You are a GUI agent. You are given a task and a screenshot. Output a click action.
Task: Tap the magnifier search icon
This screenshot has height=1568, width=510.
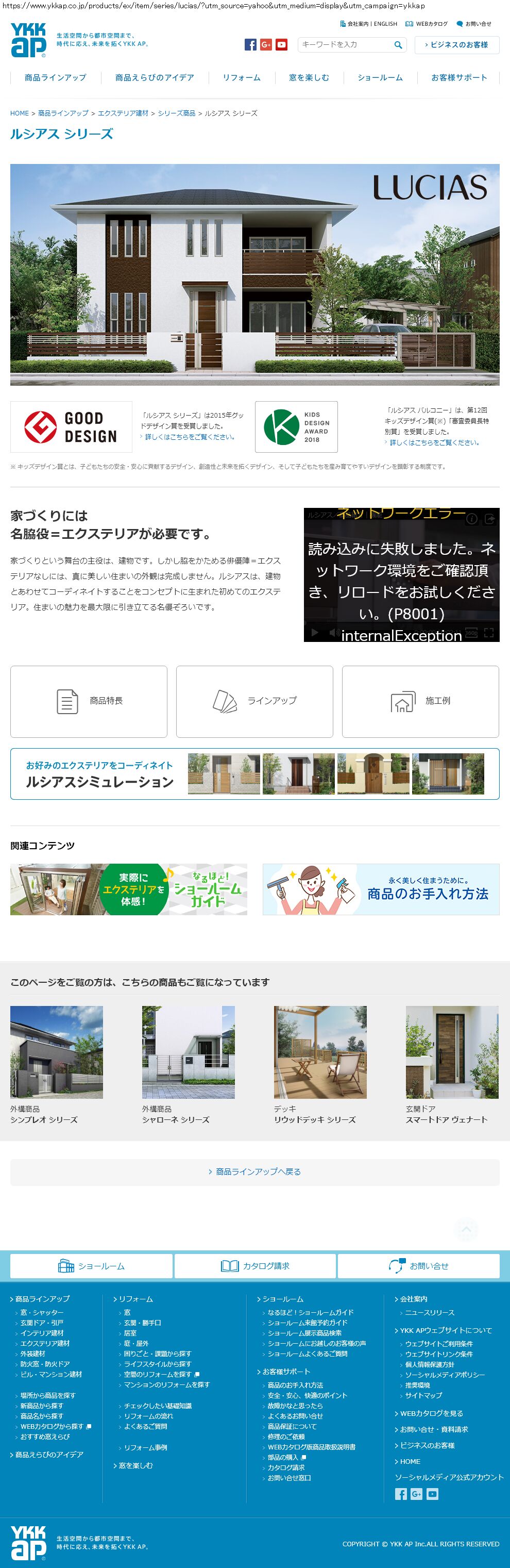(398, 44)
